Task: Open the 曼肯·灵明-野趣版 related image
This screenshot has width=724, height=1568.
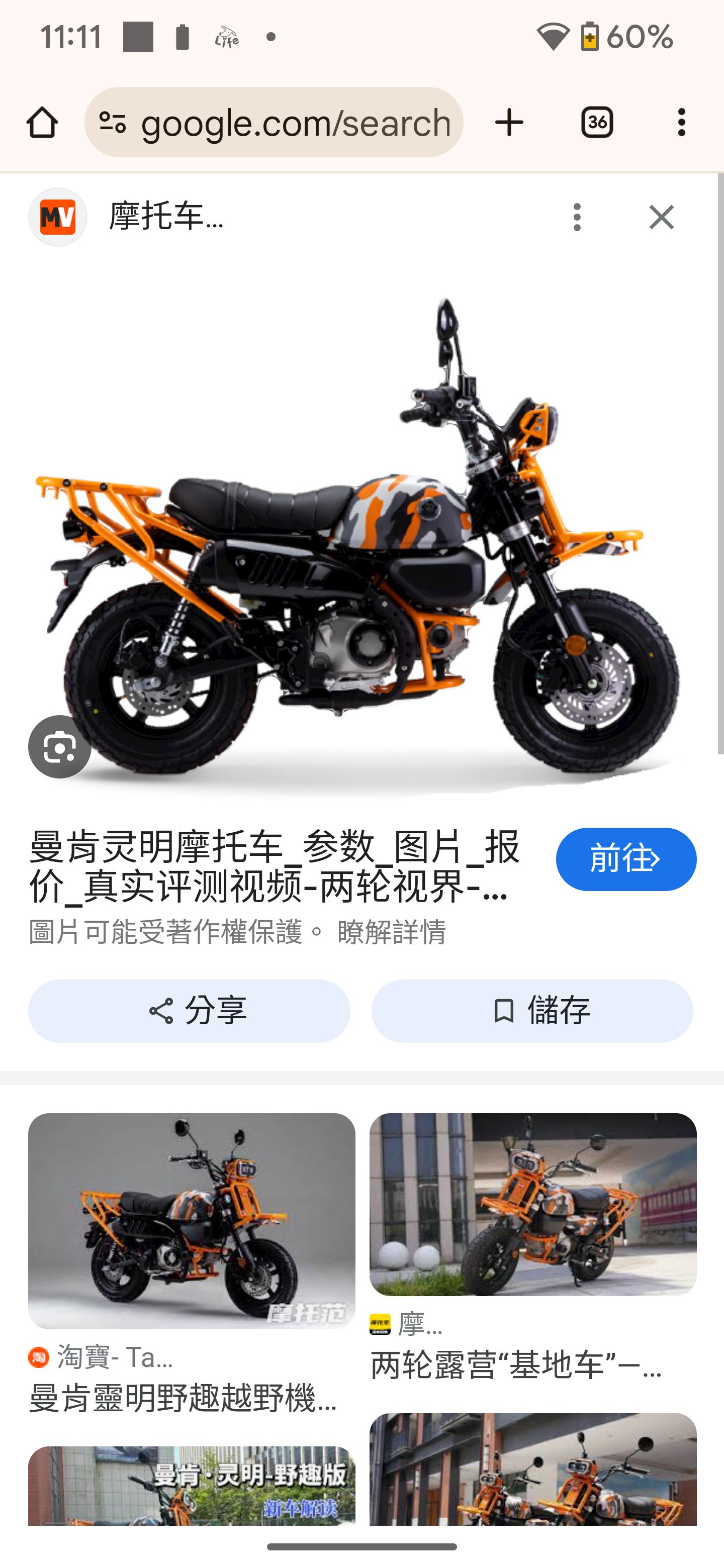Action: tap(191, 1485)
